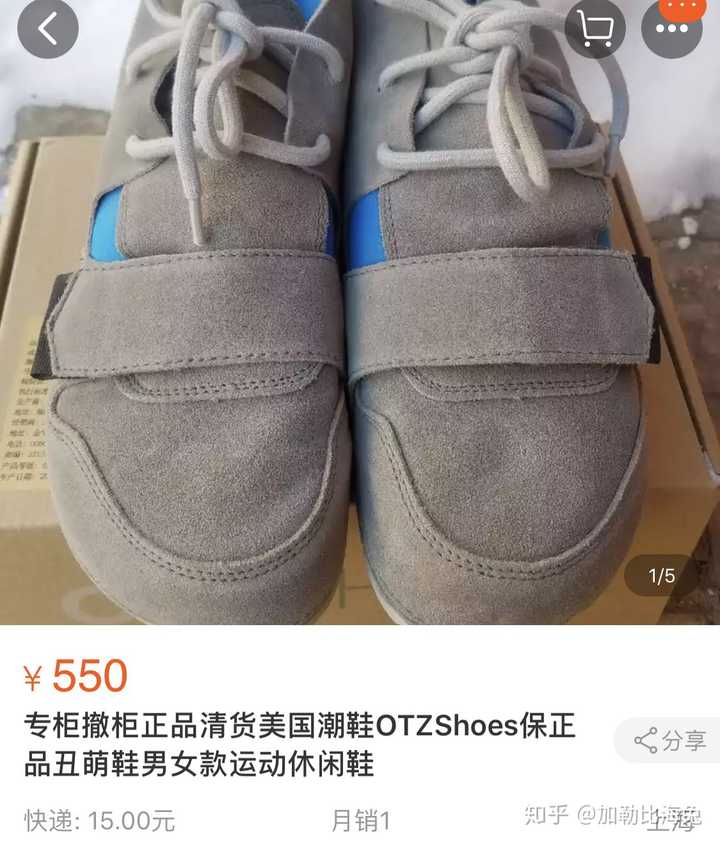Image resolution: width=720 pixels, height=844 pixels.
Task: Go back with the top-left arrow
Action: pos(47,28)
